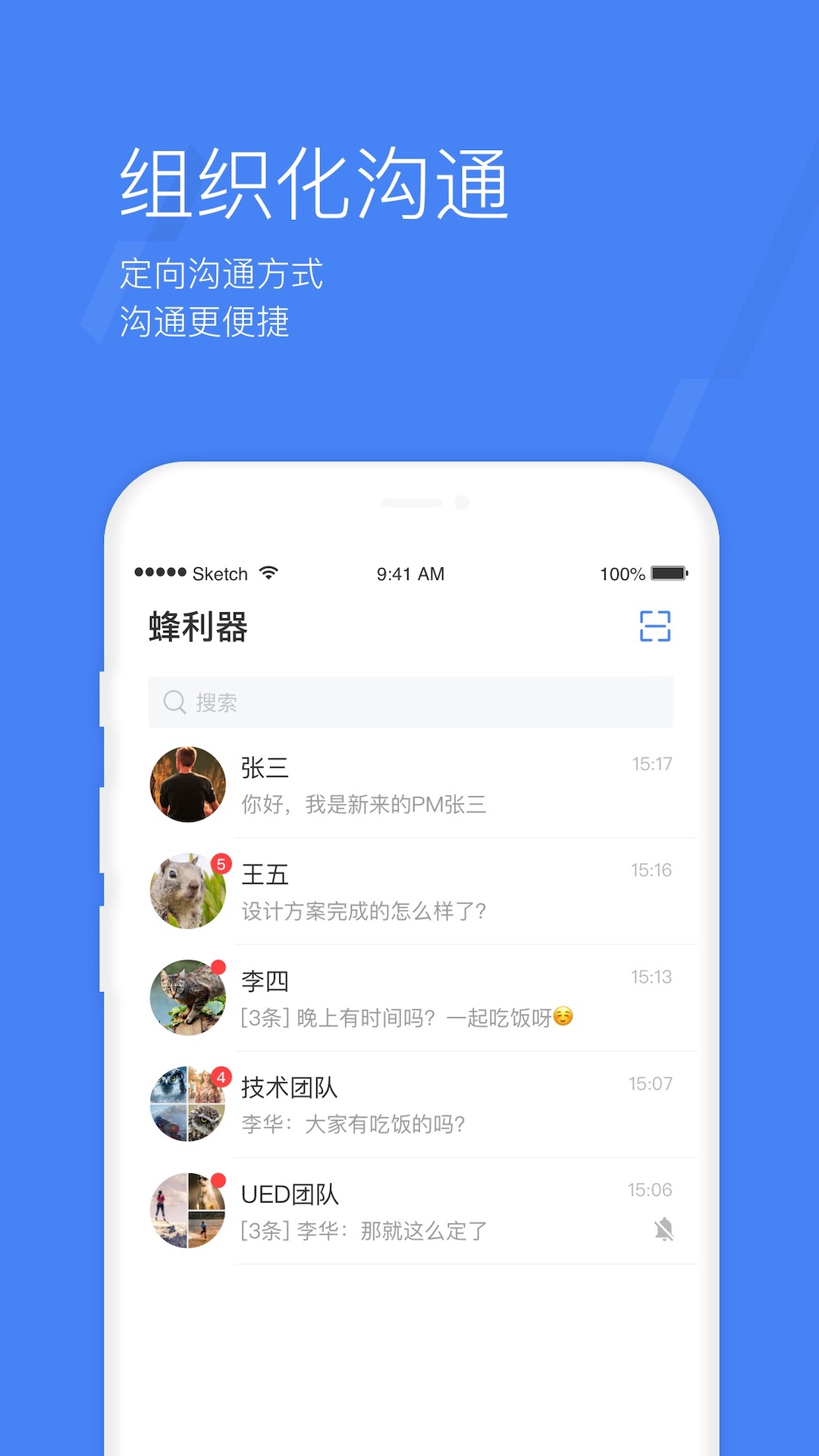This screenshot has width=819, height=1456.
Task: Tap the red dot on 李四 chat
Action: click(x=220, y=968)
